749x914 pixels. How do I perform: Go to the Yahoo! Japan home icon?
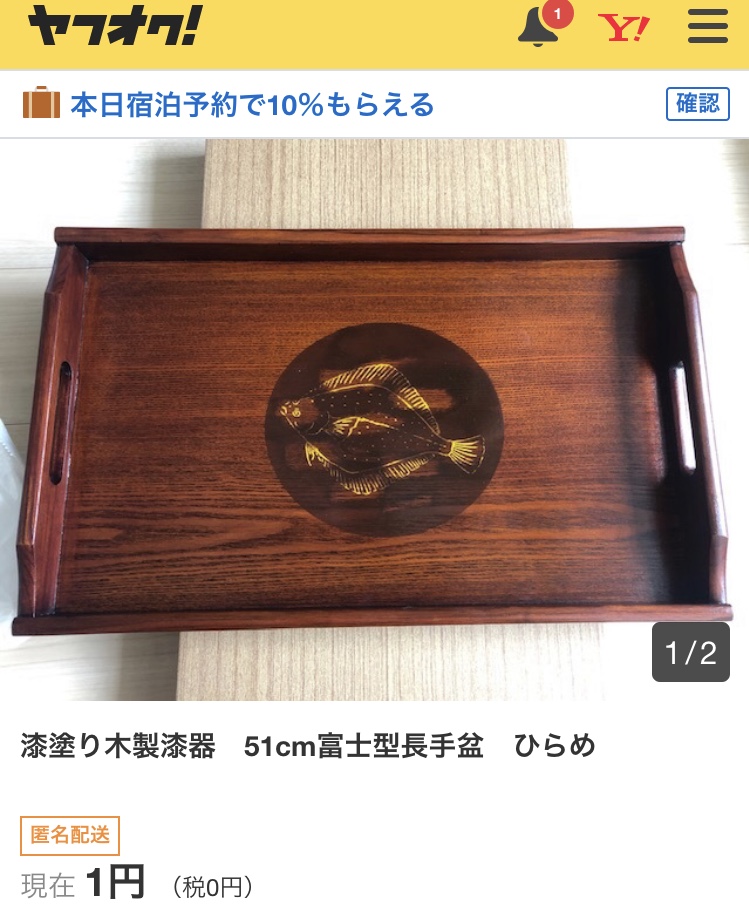pyautogui.click(x=623, y=27)
